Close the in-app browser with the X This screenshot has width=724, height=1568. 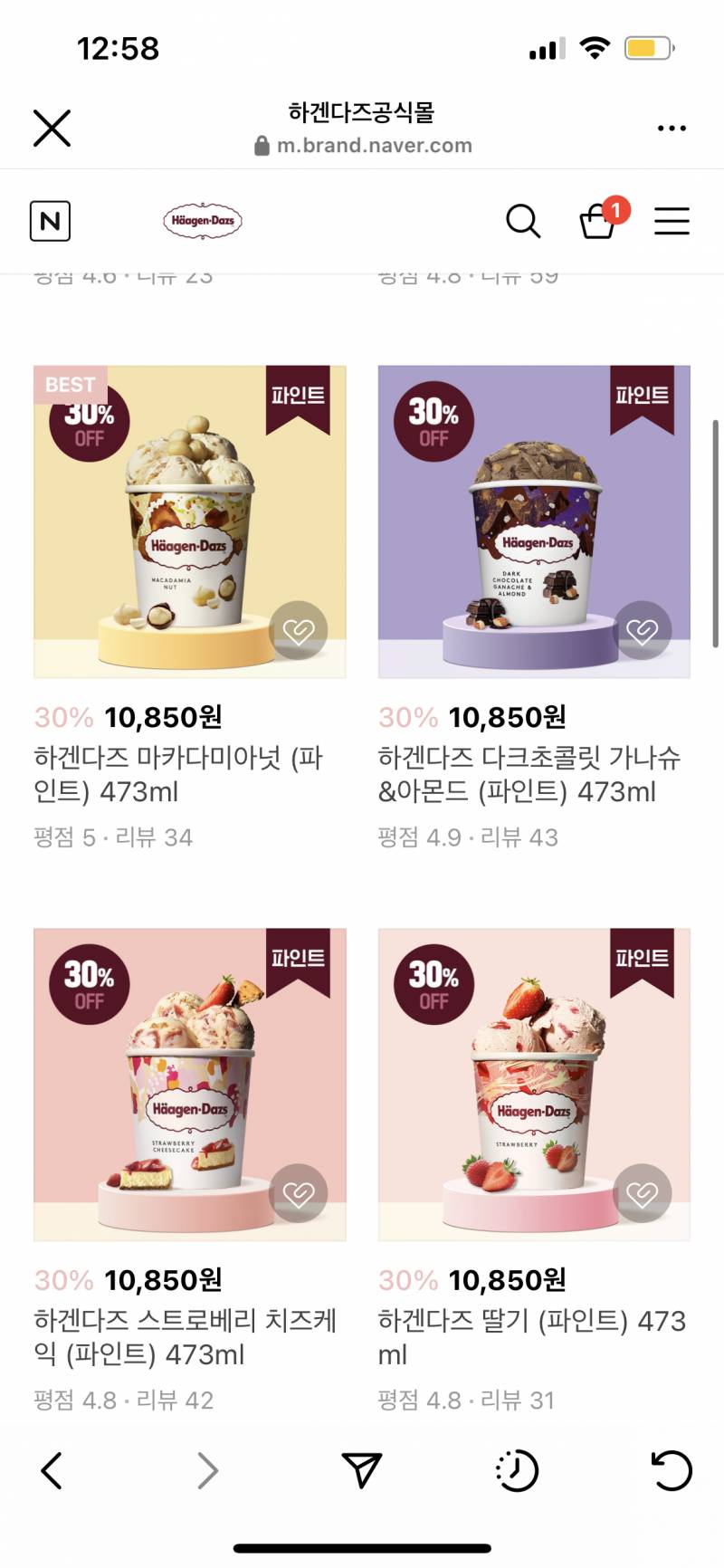click(x=52, y=128)
